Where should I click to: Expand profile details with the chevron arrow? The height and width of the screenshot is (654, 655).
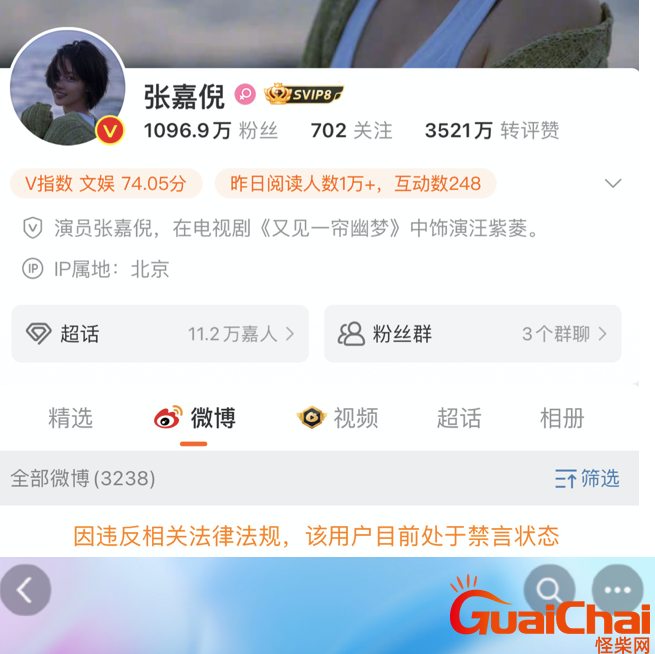point(613,183)
